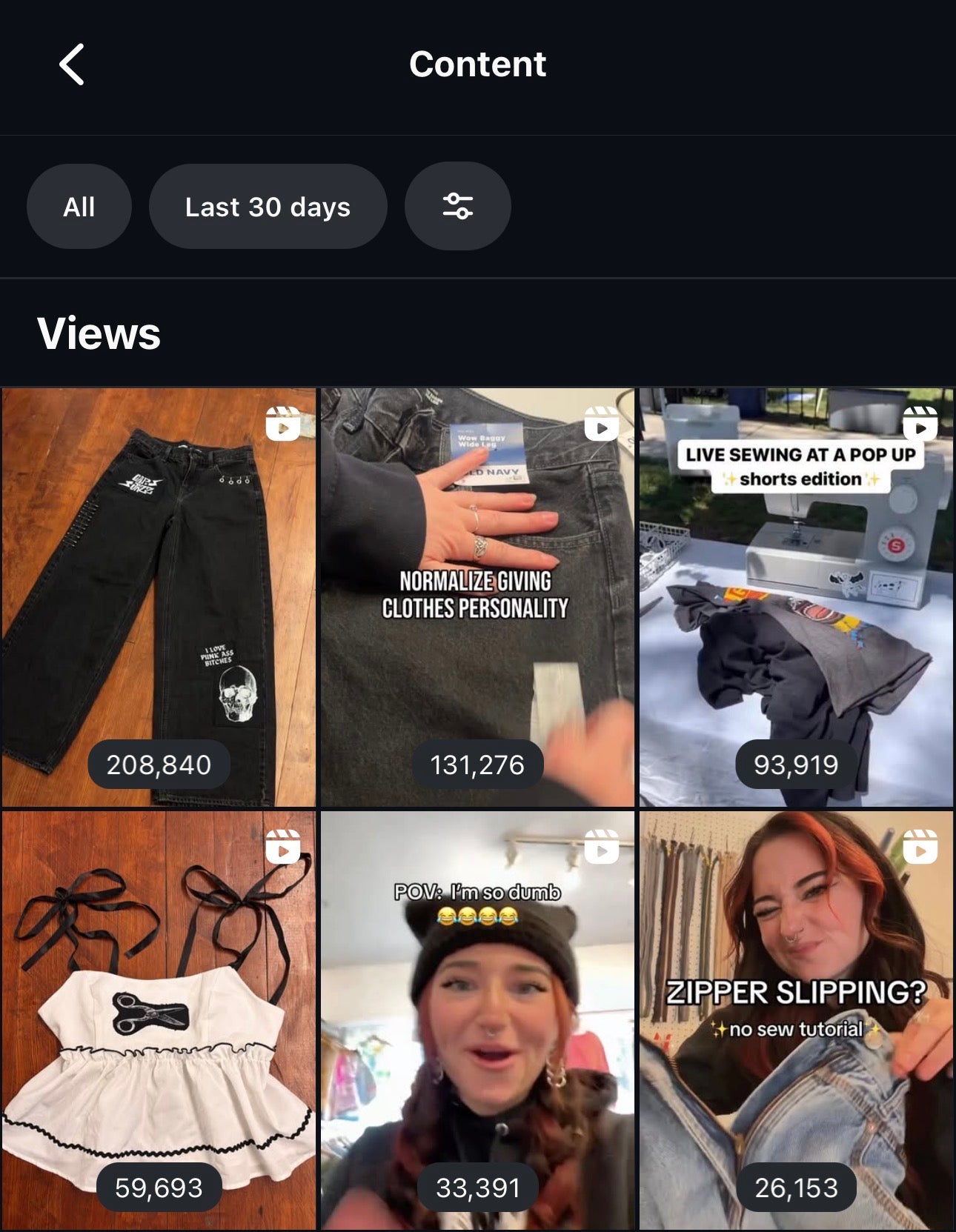The image size is (956, 1232).
Task: Open the Last 30 days date filter
Action: pos(268,207)
